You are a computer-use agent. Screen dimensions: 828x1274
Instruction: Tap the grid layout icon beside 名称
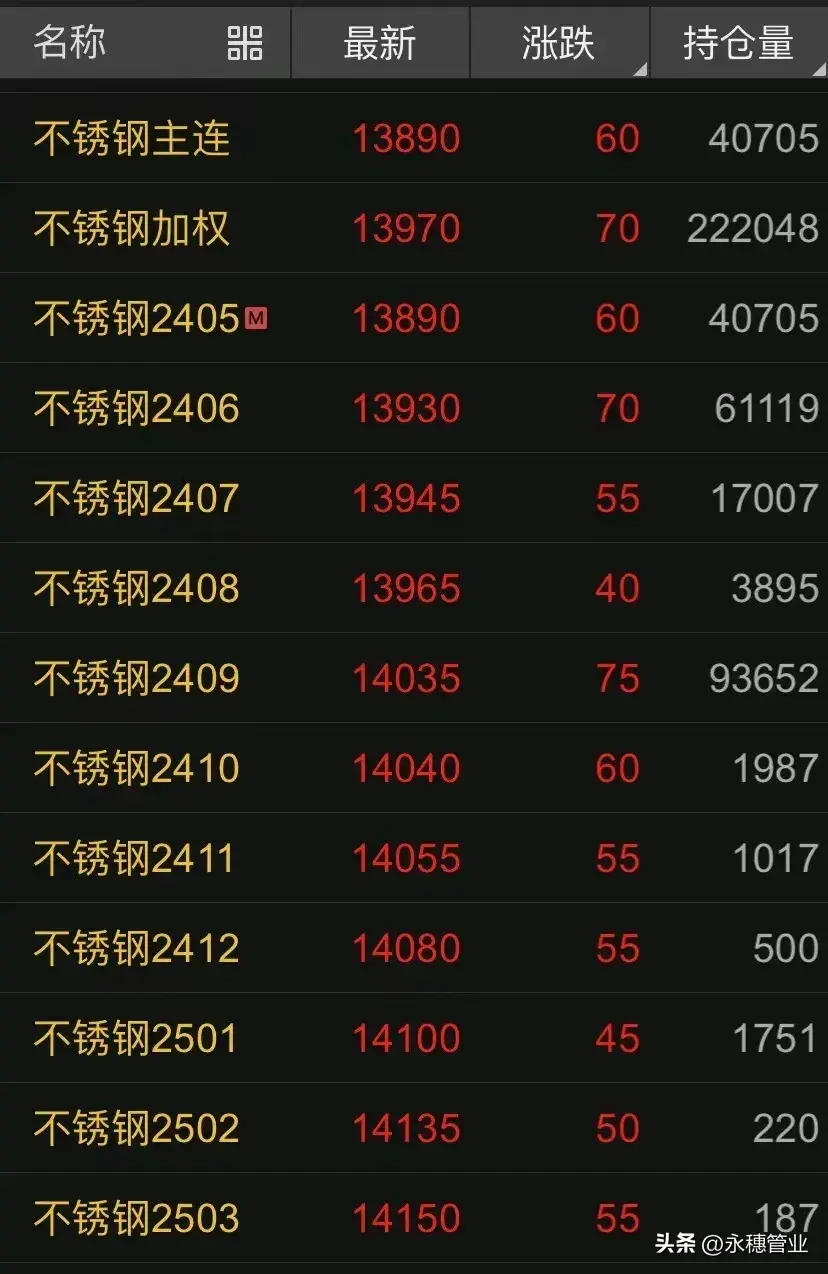[x=245, y=44]
